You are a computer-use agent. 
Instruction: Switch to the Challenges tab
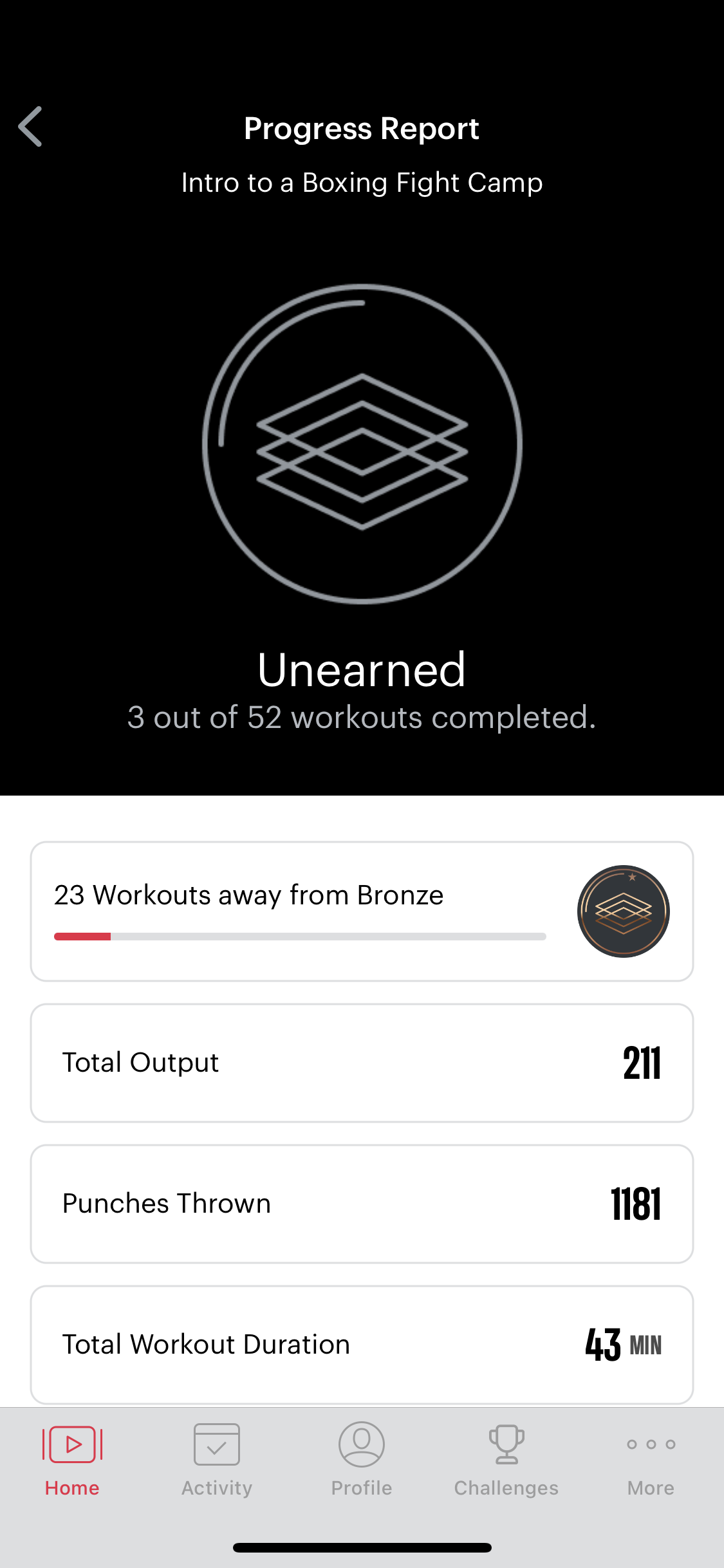[506, 1460]
